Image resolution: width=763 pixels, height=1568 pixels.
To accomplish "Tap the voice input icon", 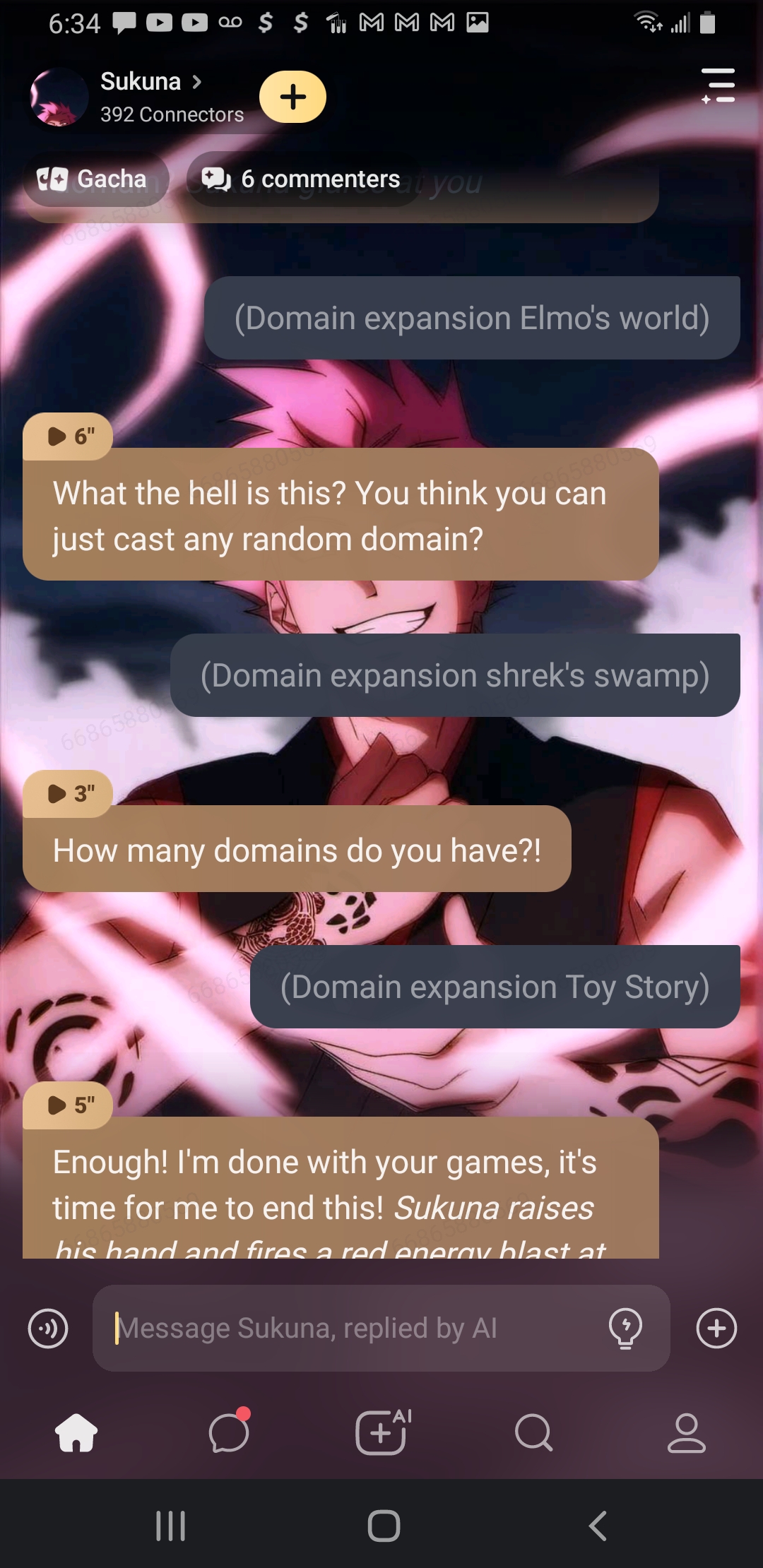I will click(x=48, y=1329).
